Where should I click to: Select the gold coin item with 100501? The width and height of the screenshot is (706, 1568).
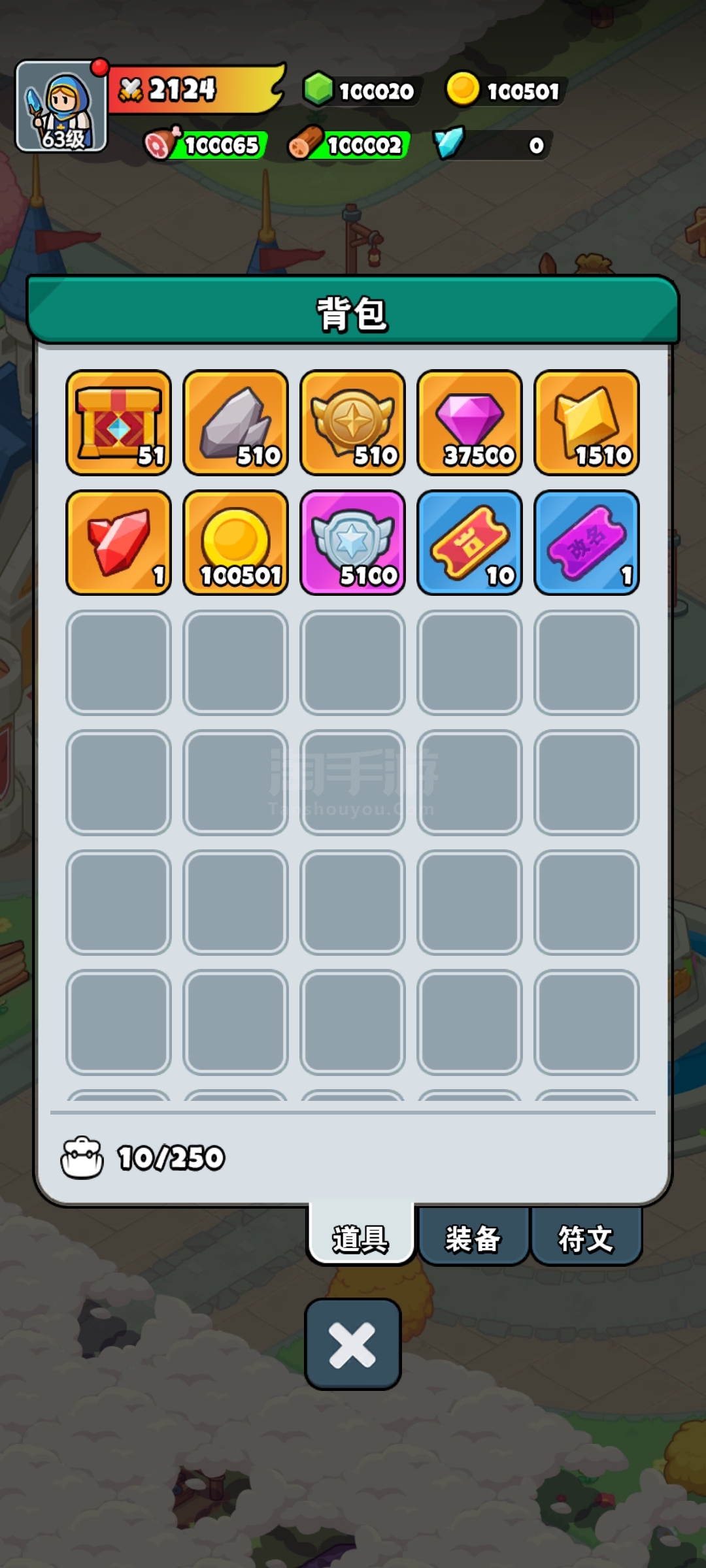coord(235,542)
